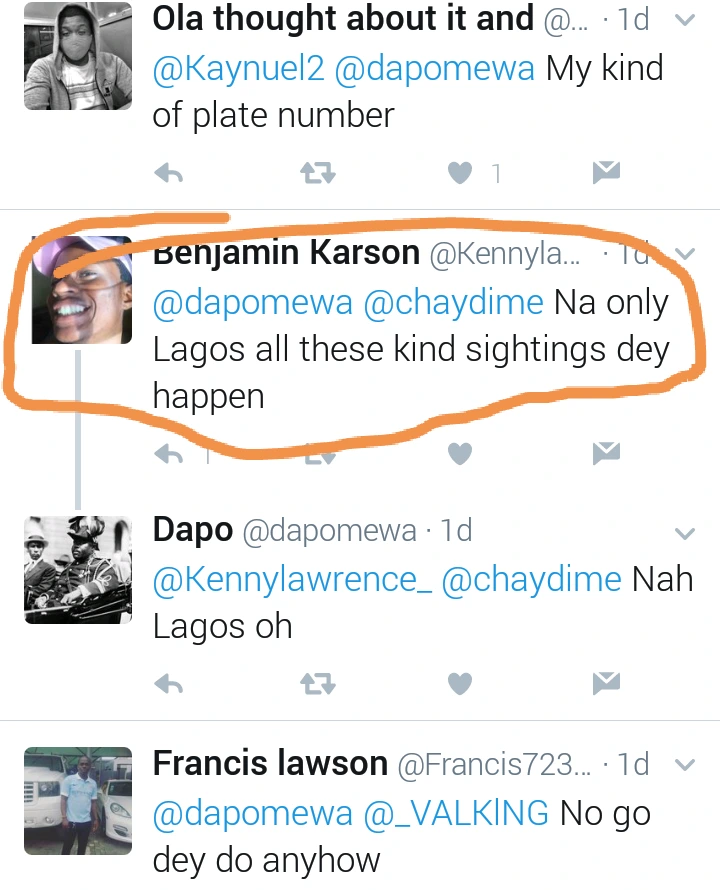Open @Kennylawrence_ mention in Dapo's tweet

pos(292,578)
